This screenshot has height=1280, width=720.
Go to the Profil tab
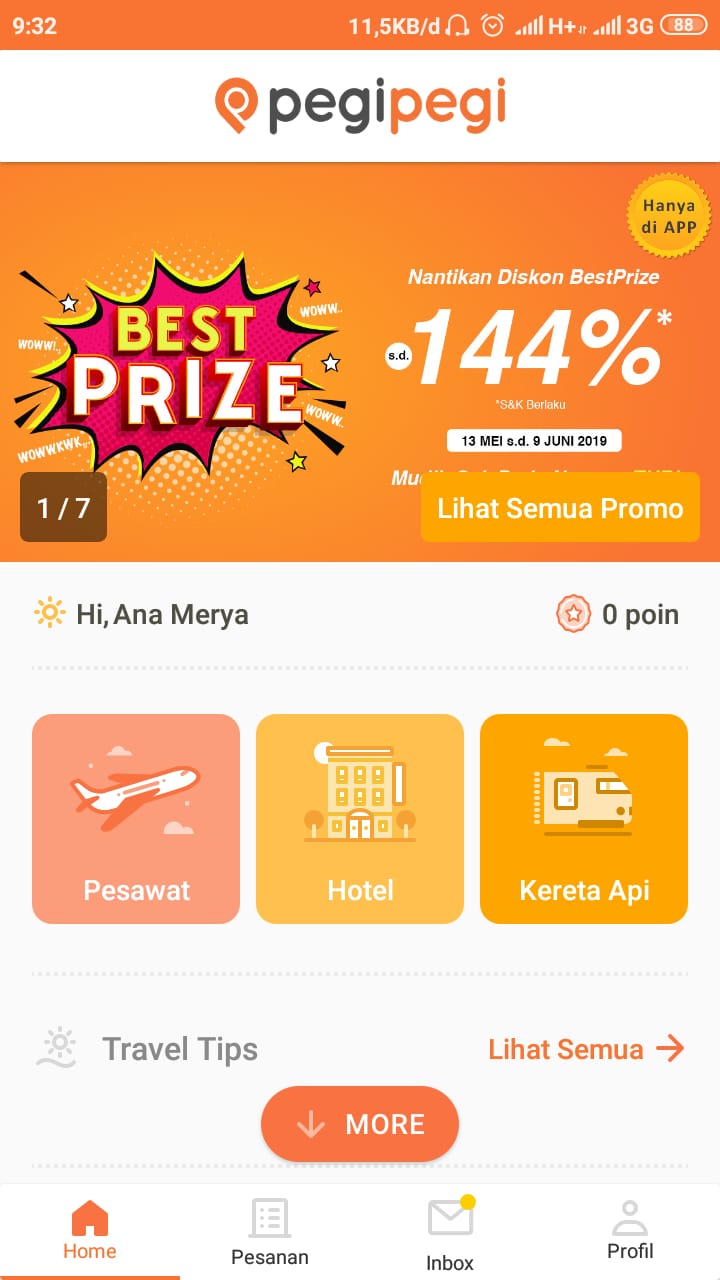tap(630, 1232)
